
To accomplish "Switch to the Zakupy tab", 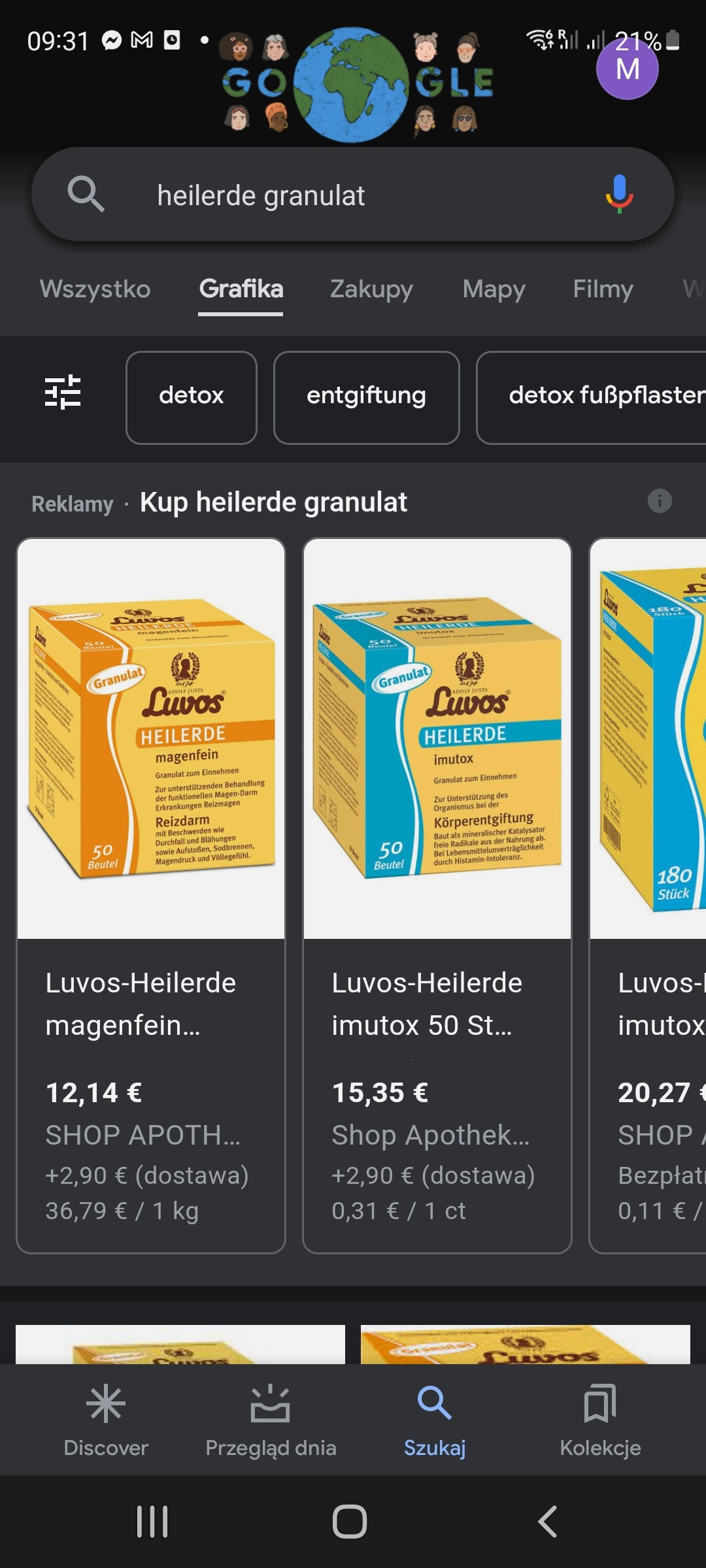I will coord(371,289).
